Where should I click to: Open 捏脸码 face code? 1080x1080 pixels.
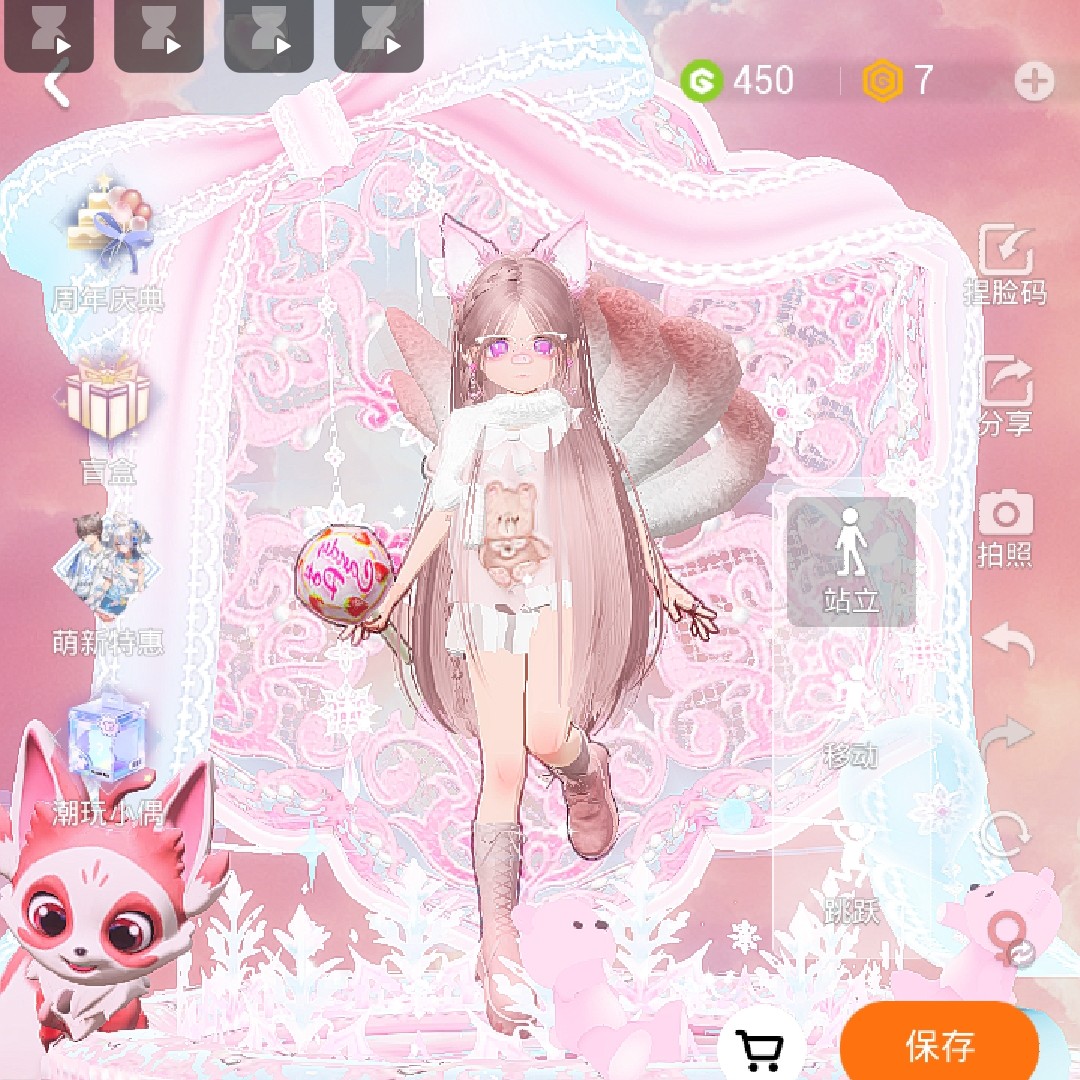[1005, 265]
